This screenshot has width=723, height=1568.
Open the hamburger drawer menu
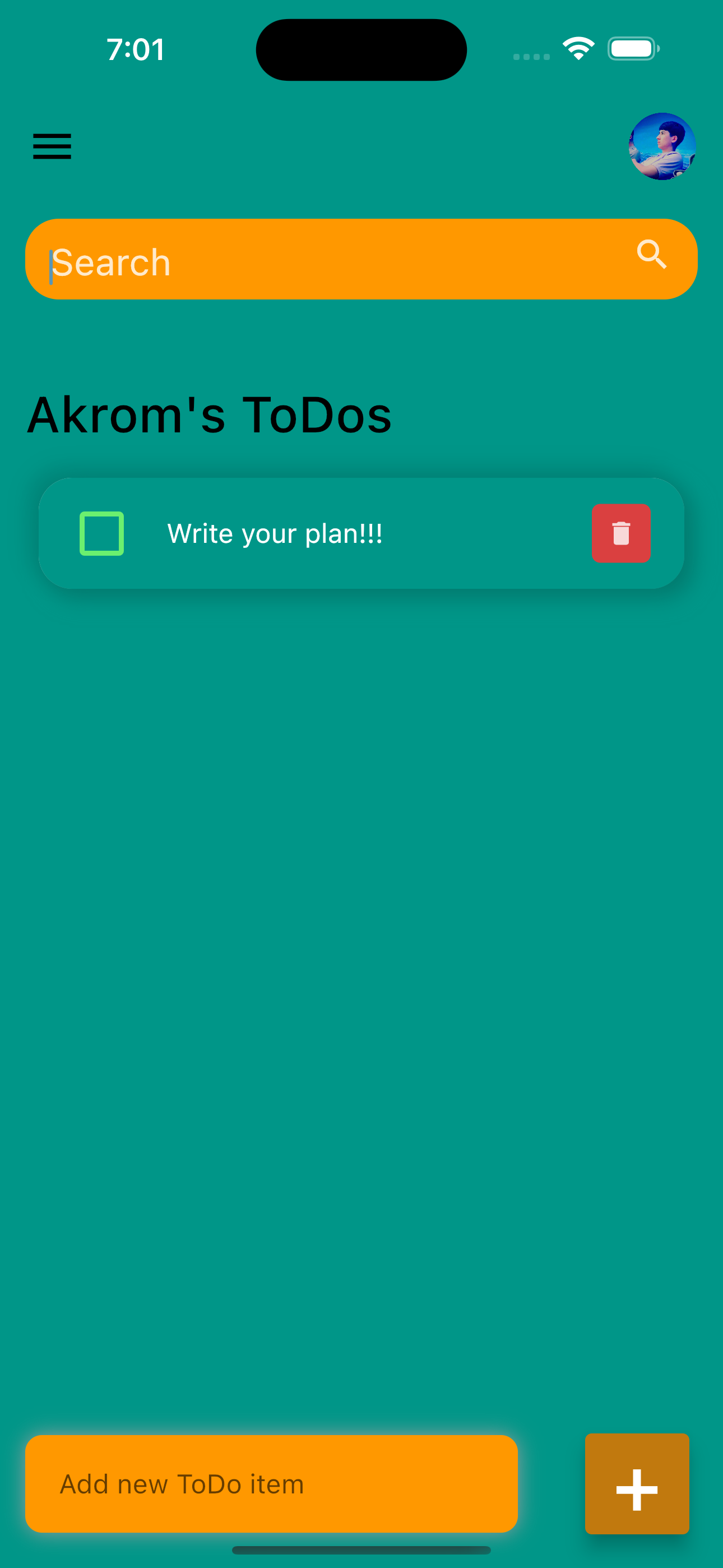pyautogui.click(x=52, y=146)
